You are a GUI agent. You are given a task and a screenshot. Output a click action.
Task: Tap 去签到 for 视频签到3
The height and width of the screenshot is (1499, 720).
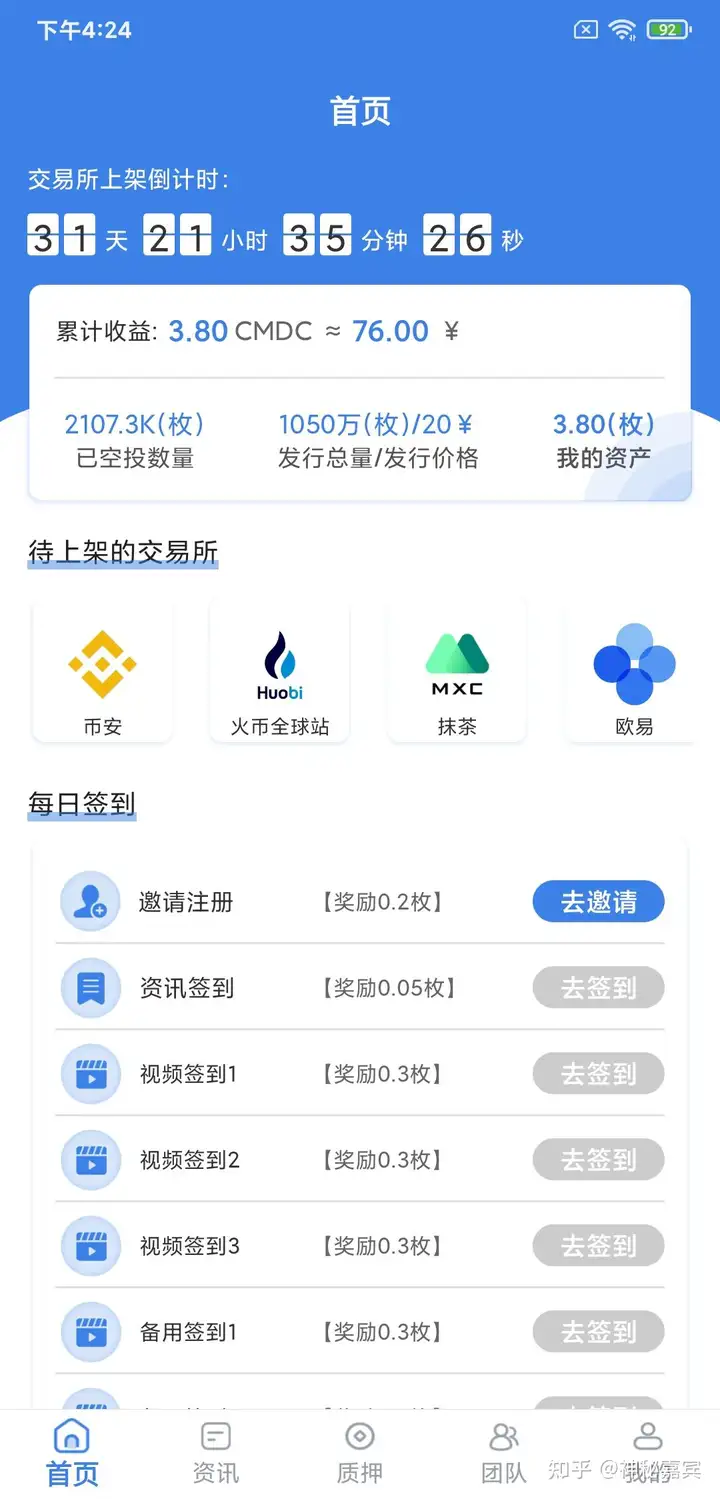coord(598,1245)
